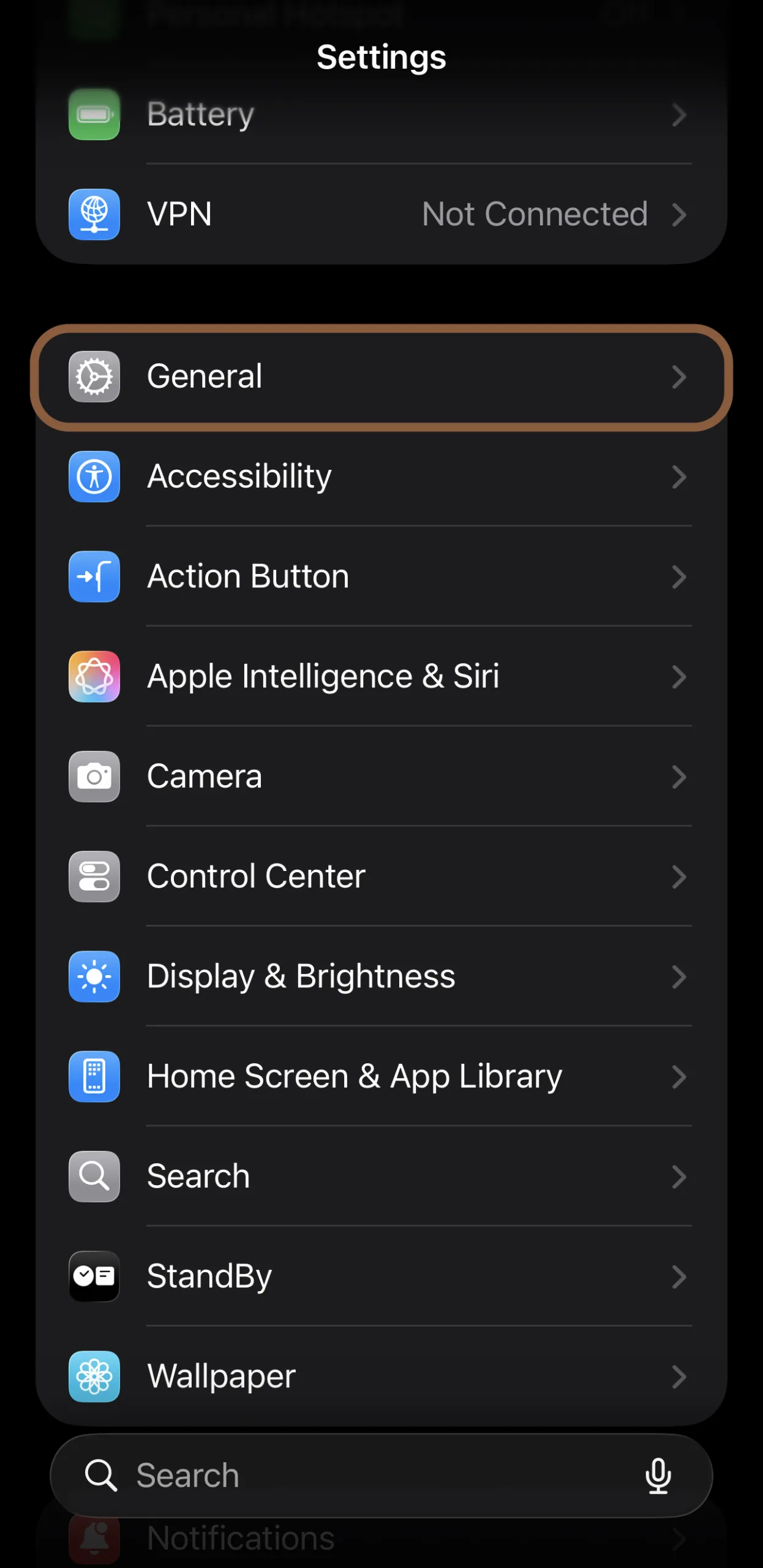Select the Camera settings row
The width and height of the screenshot is (763, 1568).
[x=380, y=776]
